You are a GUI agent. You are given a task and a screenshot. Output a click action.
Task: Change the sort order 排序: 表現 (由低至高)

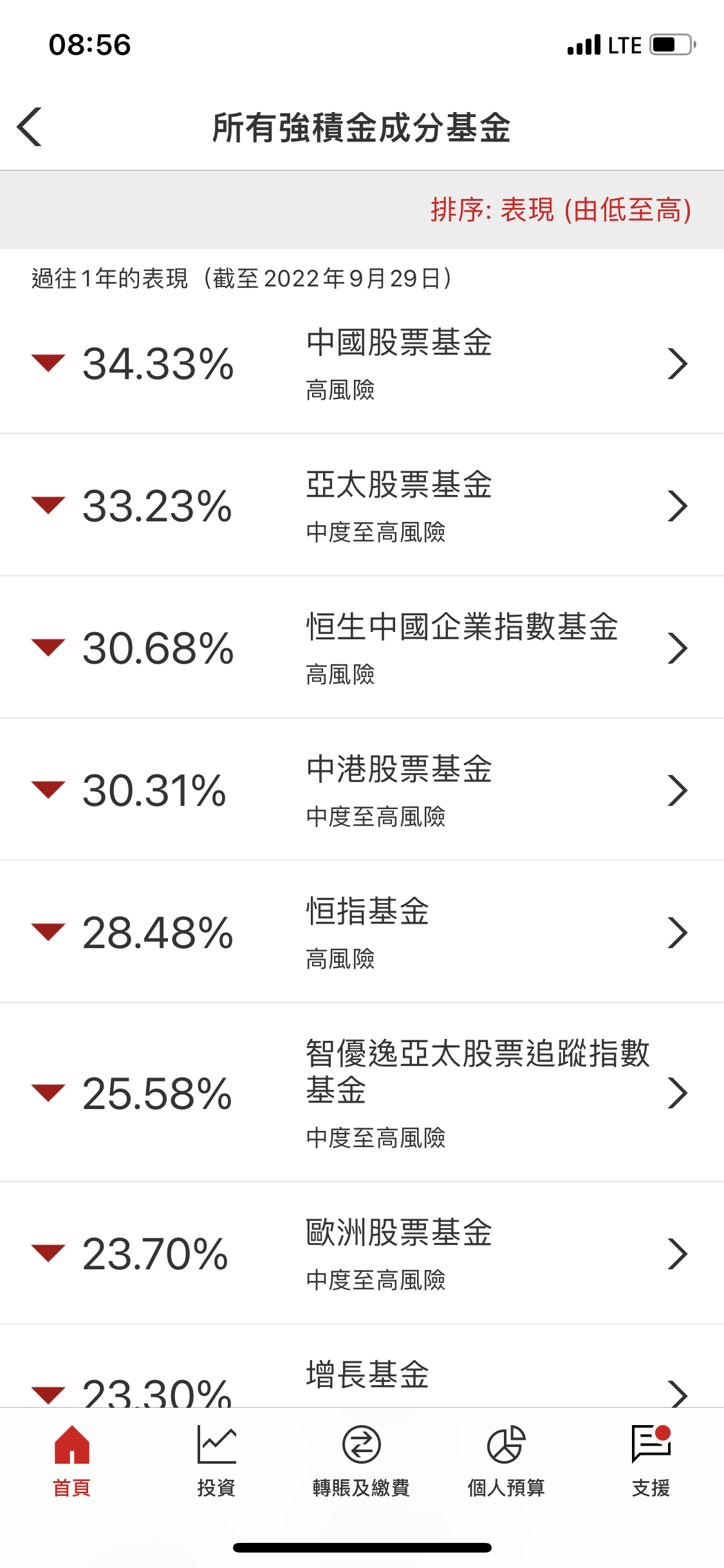(x=561, y=210)
